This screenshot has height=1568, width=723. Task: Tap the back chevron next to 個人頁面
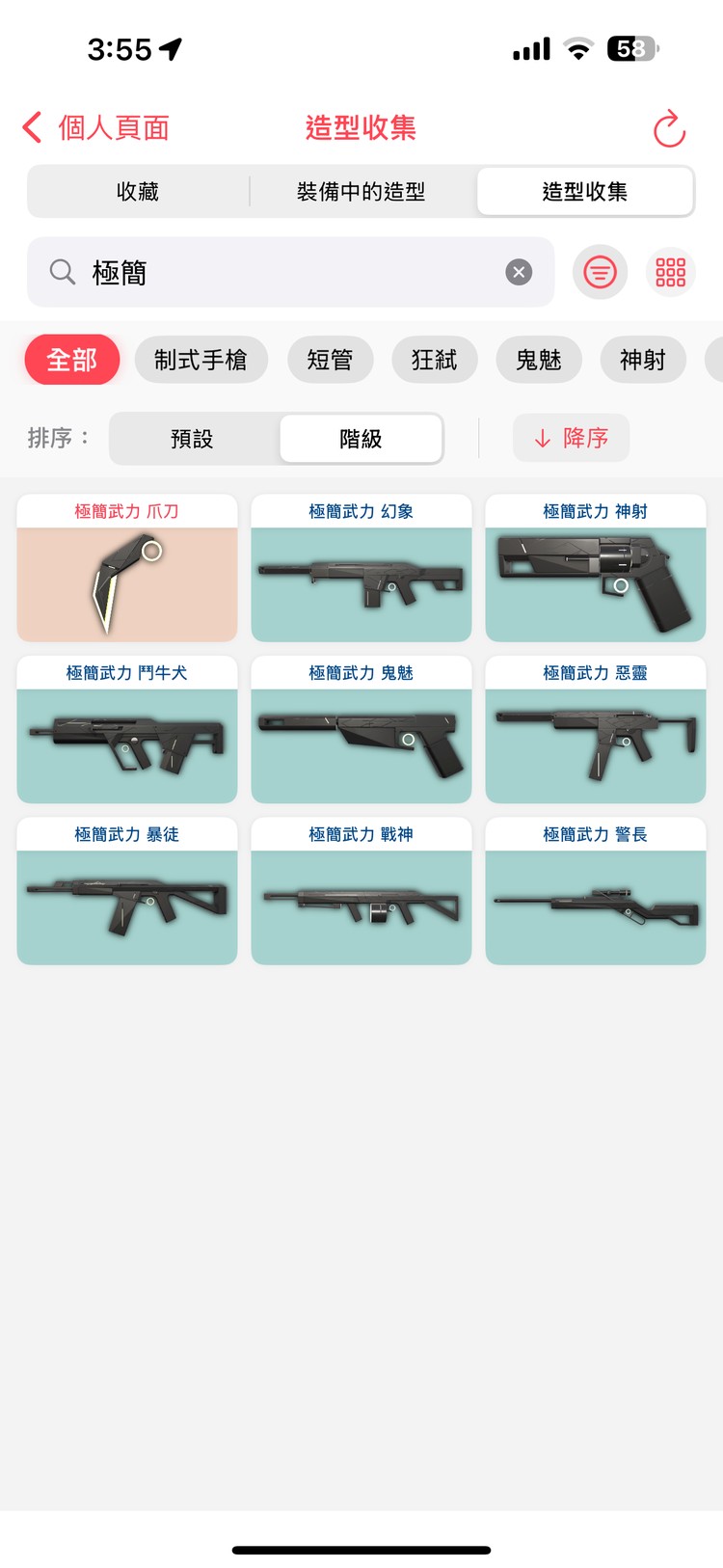point(31,126)
